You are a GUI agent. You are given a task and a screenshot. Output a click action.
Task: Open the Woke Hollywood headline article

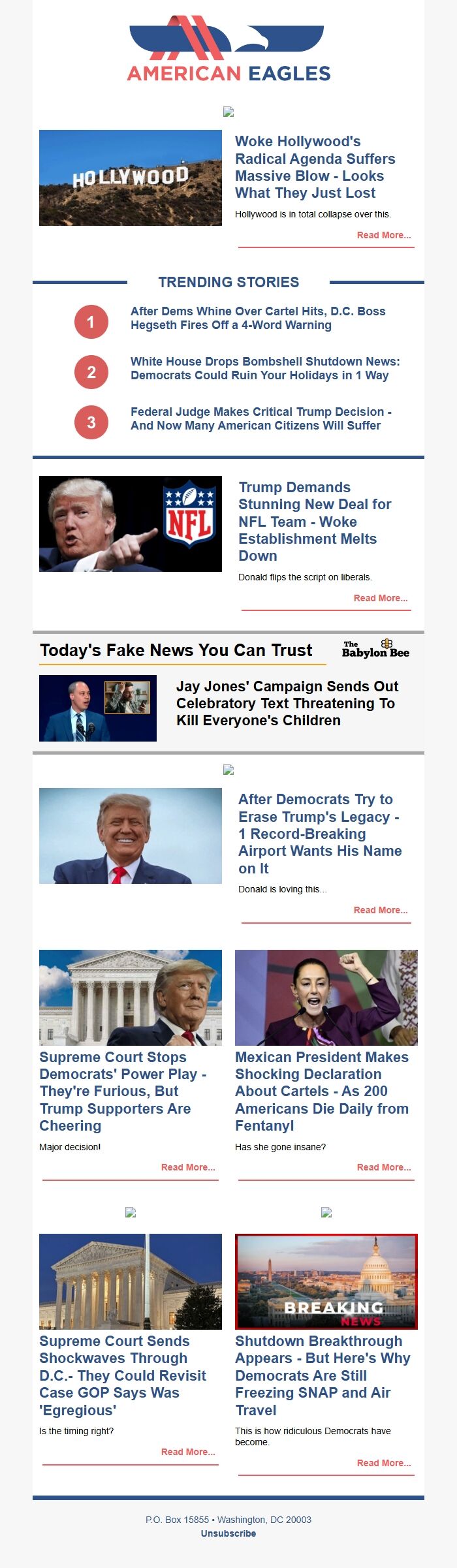pyautogui.click(x=315, y=167)
